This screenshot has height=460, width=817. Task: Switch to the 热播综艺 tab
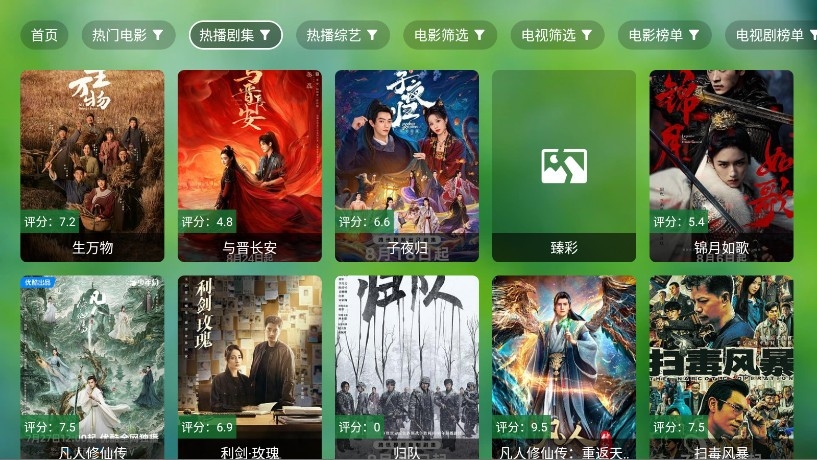[x=342, y=35]
